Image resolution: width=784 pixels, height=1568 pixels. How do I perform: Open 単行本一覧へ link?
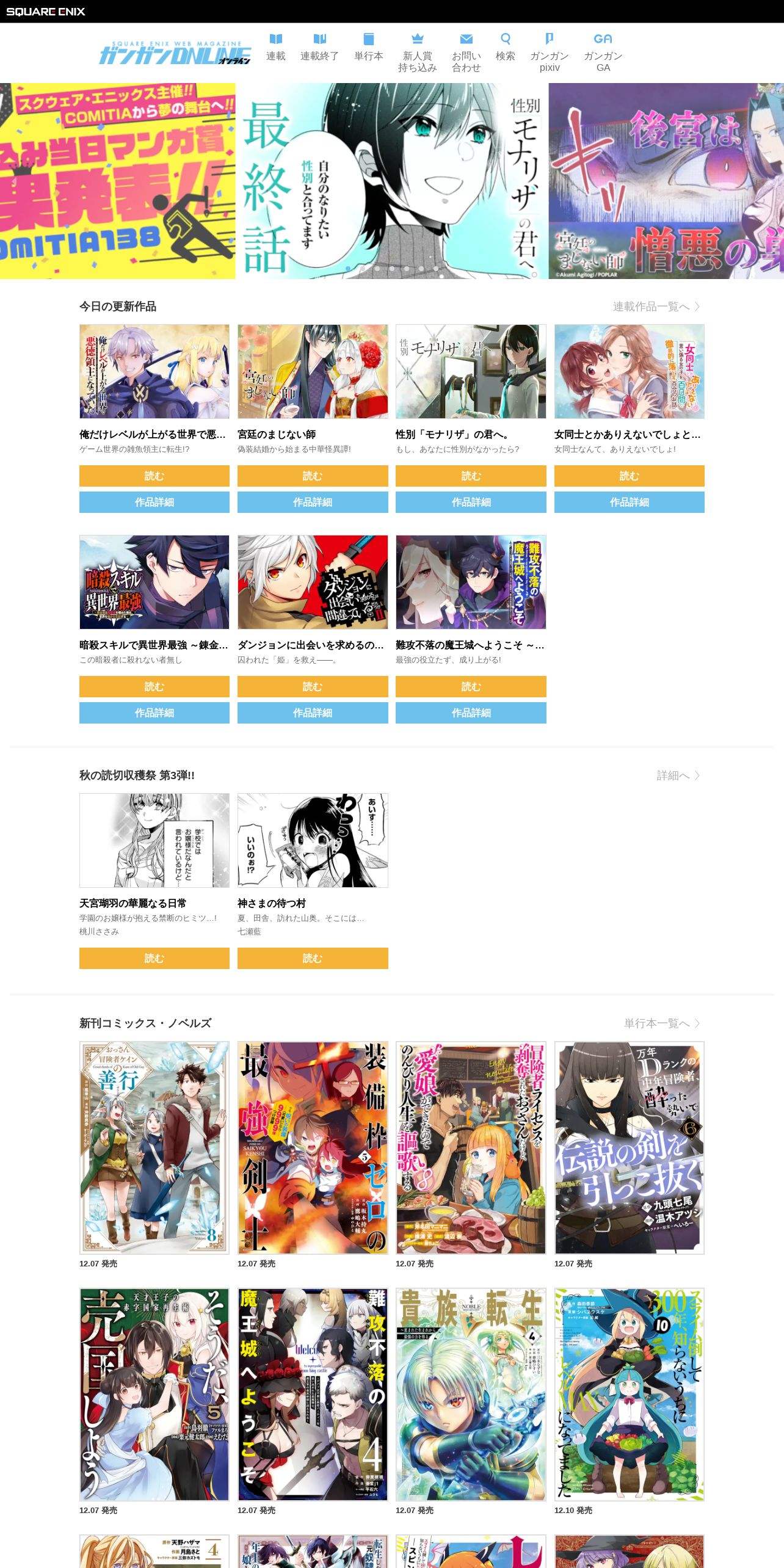[662, 1023]
